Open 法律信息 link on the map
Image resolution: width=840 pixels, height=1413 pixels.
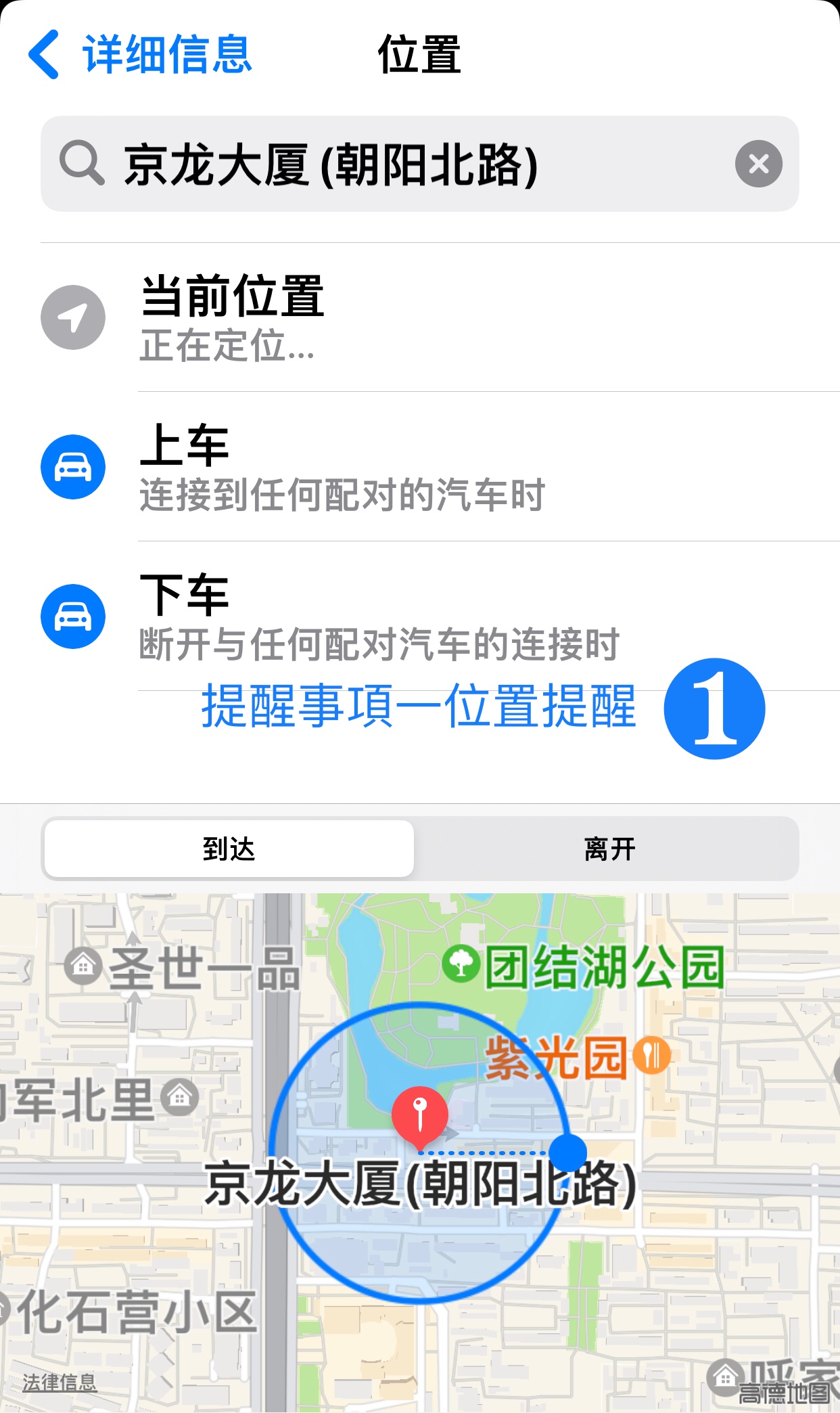click(60, 1382)
